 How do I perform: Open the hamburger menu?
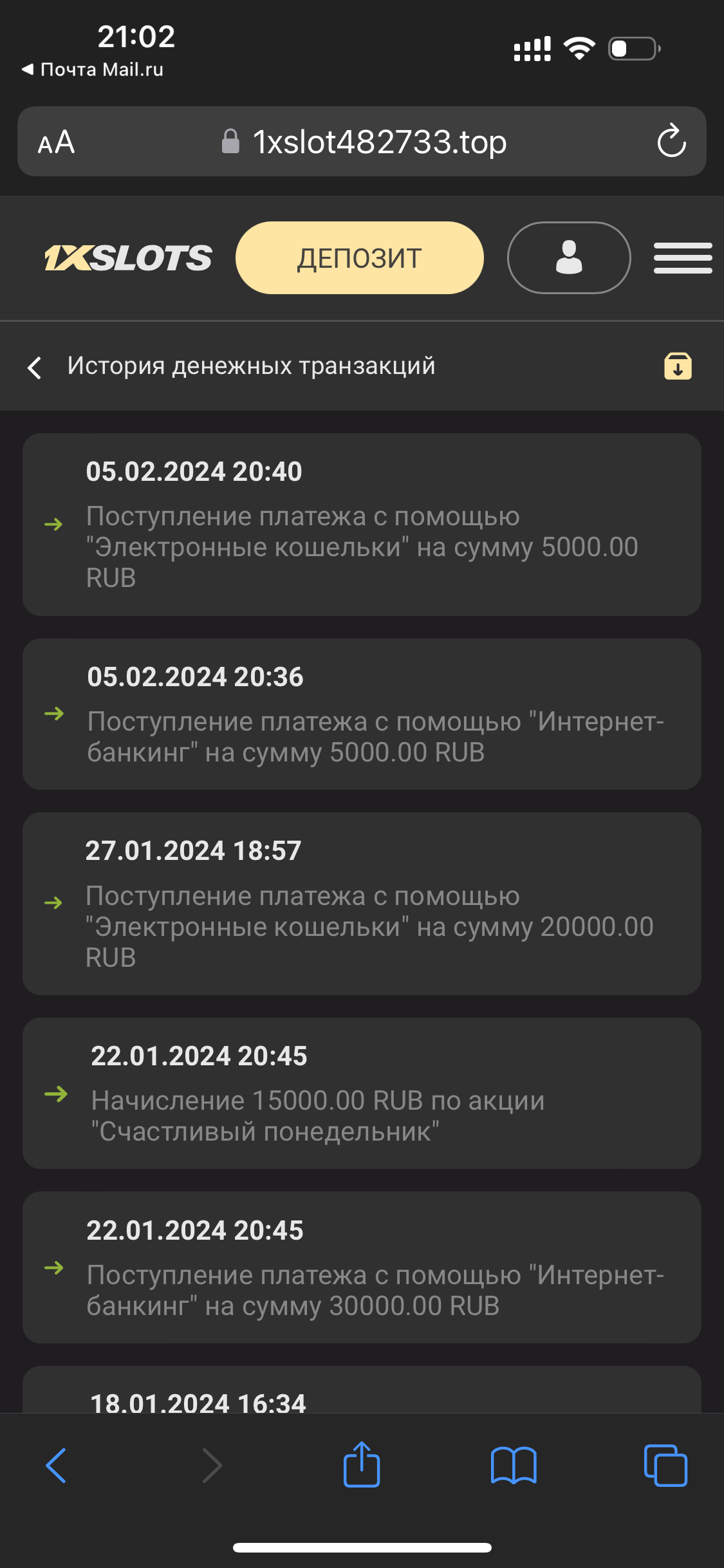[682, 258]
